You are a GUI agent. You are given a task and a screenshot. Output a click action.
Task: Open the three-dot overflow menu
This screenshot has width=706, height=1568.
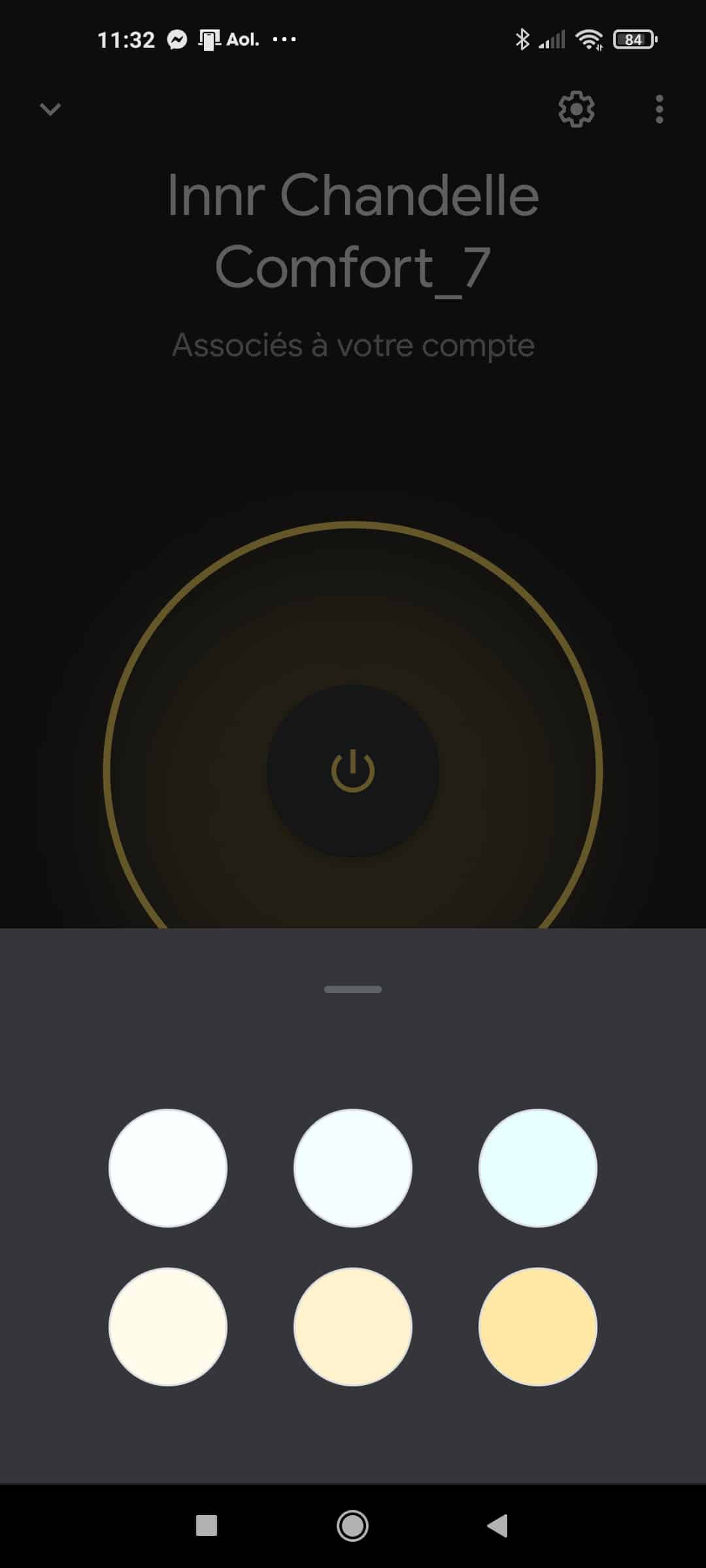pyautogui.click(x=659, y=109)
